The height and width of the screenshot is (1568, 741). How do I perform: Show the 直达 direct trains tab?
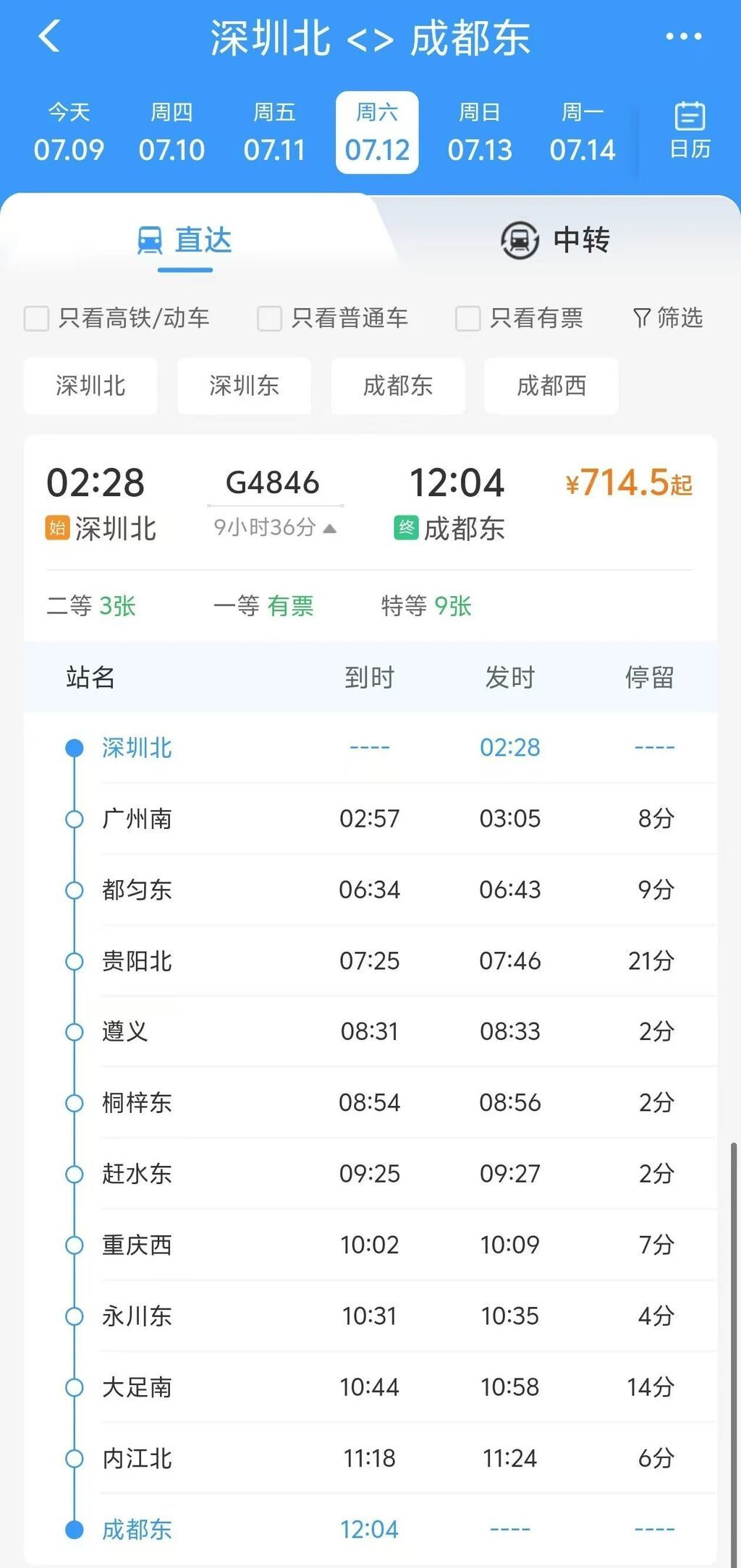point(185,240)
